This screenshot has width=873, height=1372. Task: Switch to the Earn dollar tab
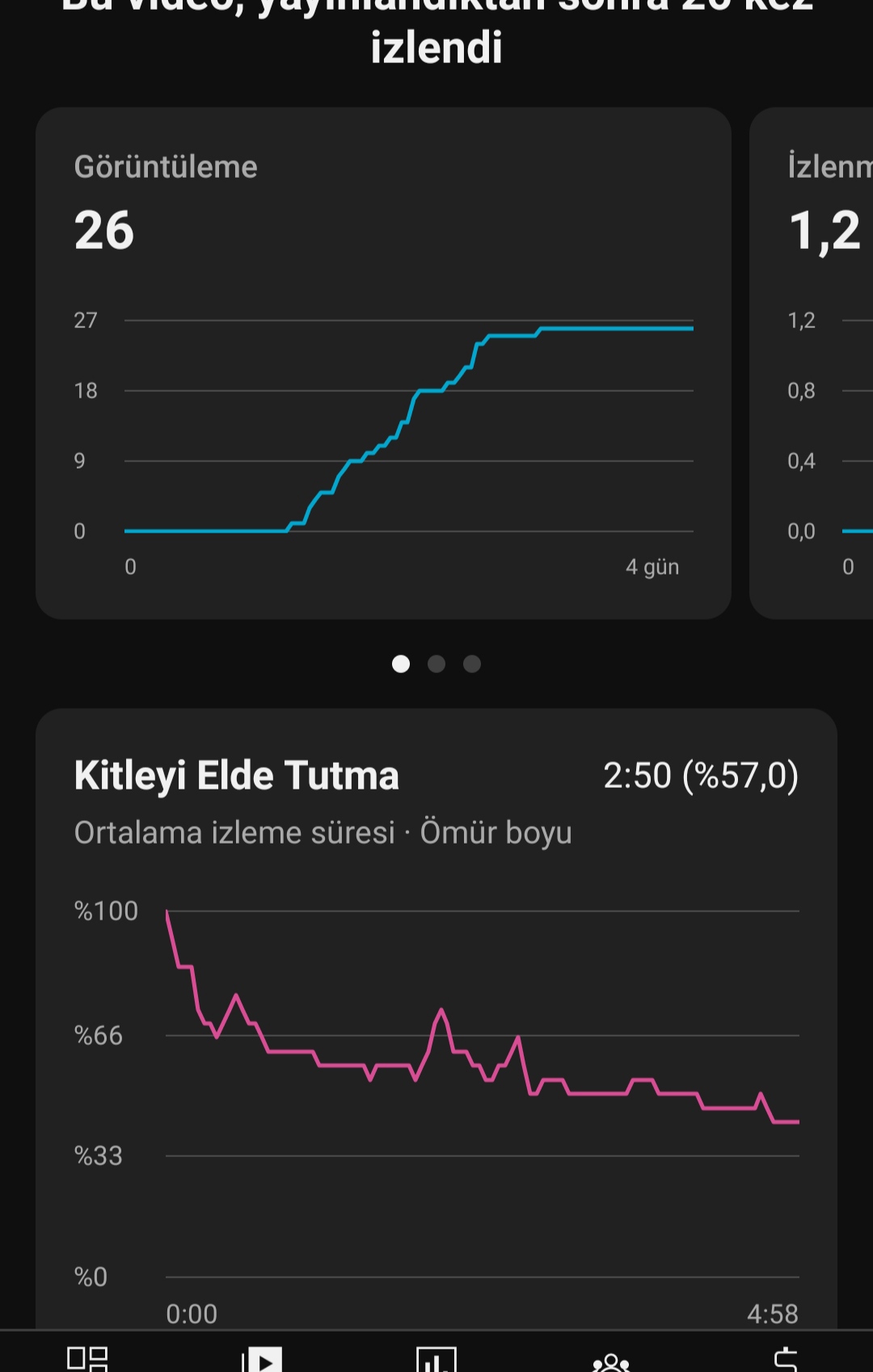click(x=786, y=1357)
